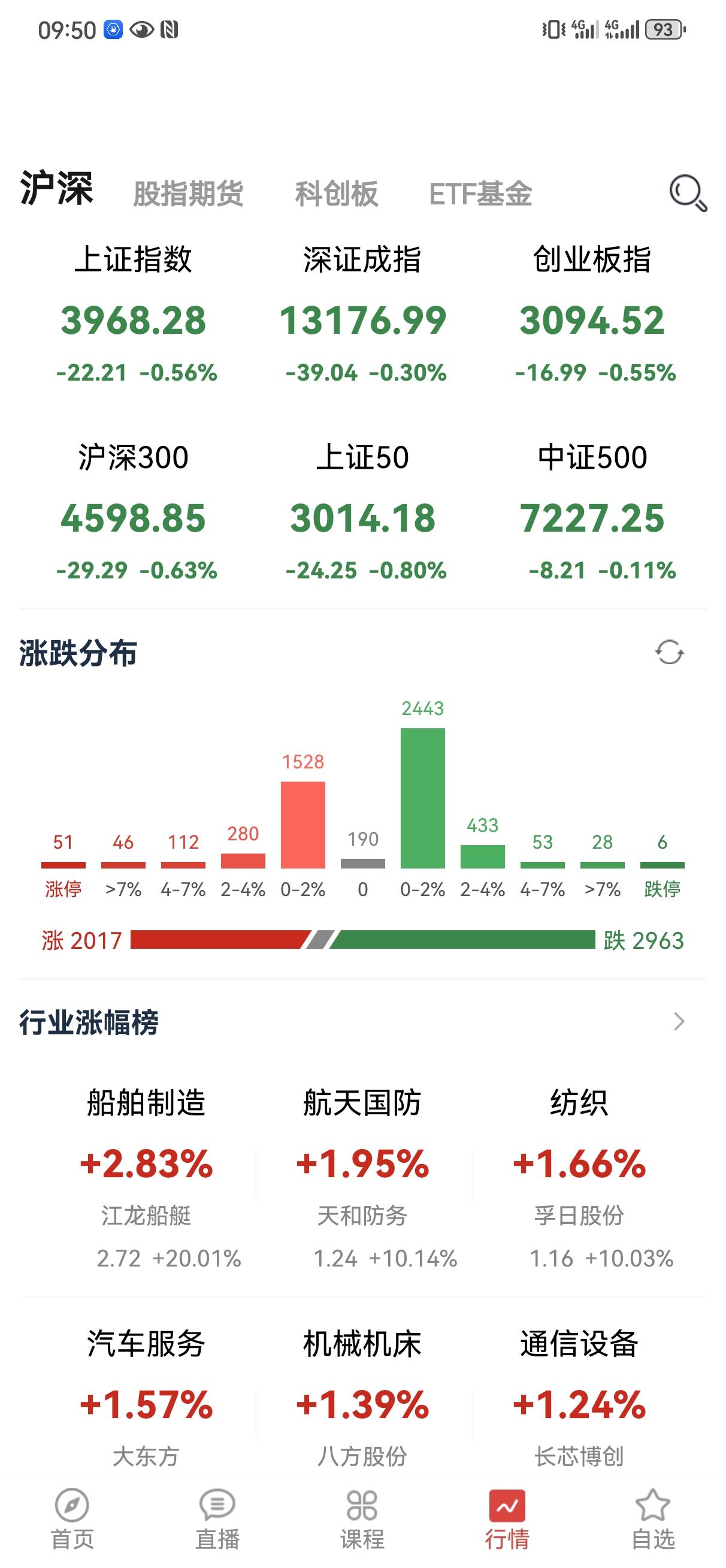726x1568 pixels.
Task: Open the 中证500 index details
Action: click(591, 516)
